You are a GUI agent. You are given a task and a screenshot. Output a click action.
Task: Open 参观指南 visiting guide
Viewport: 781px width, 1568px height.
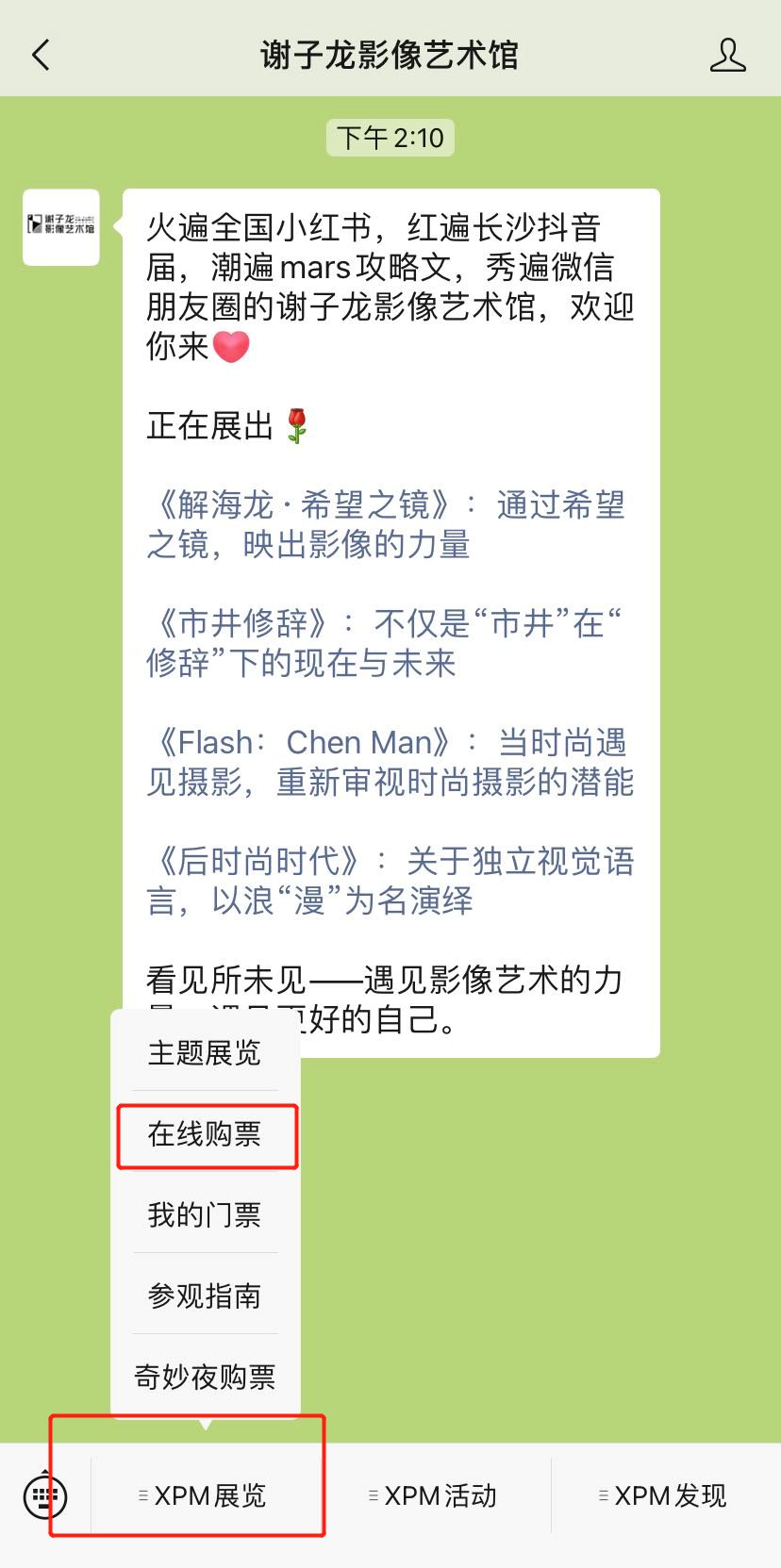[x=205, y=1296]
